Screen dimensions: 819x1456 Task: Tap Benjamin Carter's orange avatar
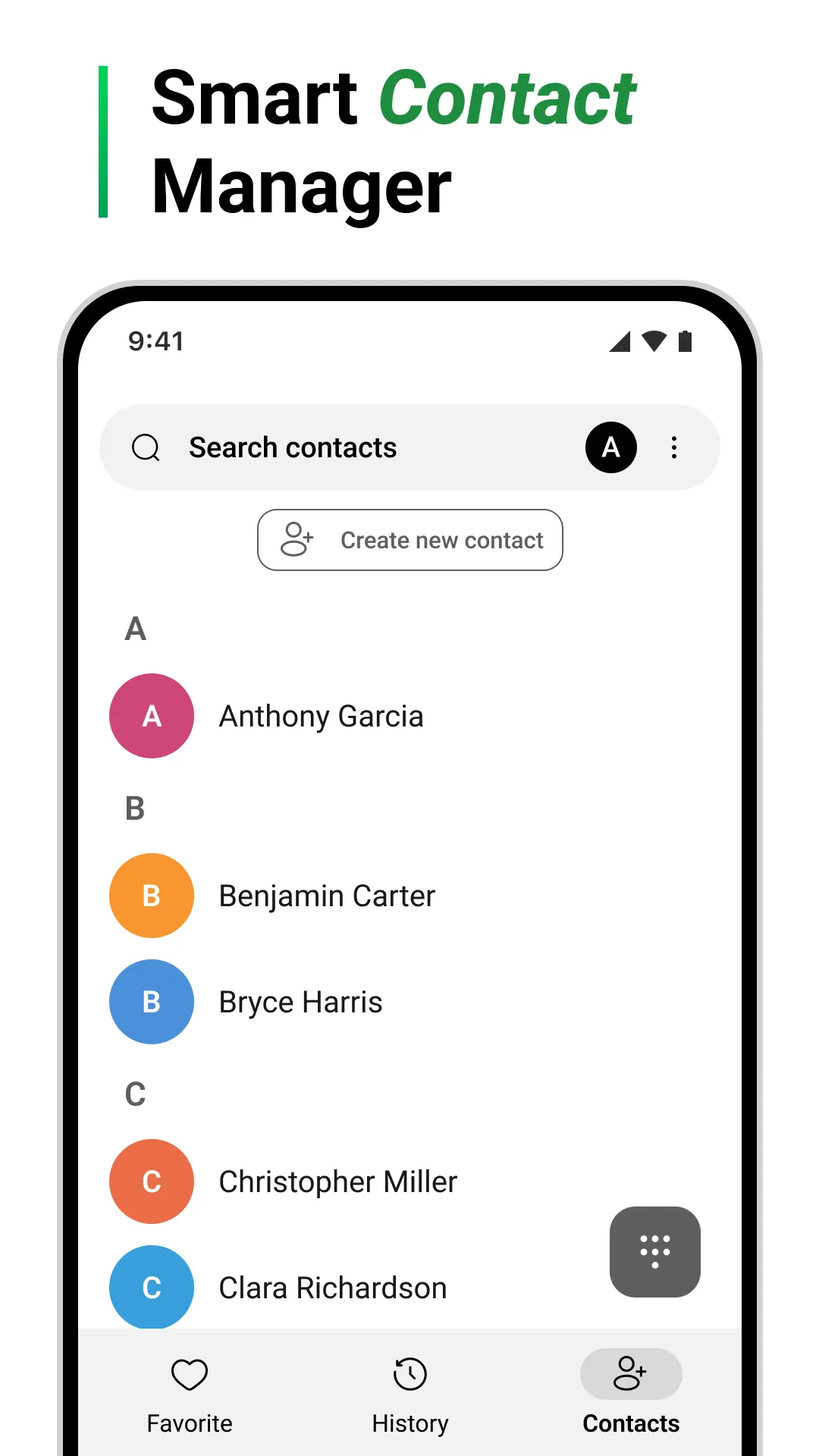point(151,896)
